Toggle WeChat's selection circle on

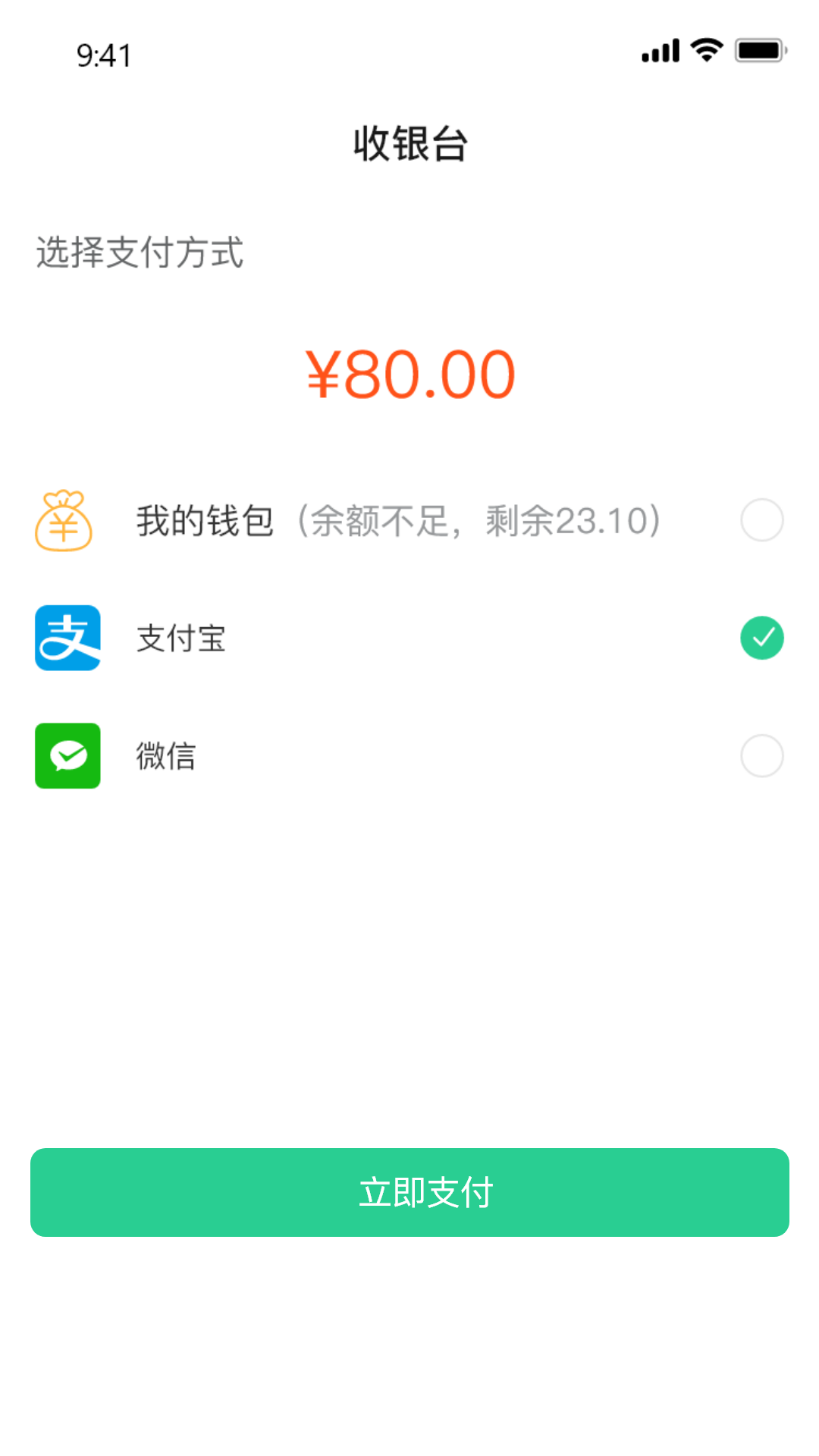click(762, 756)
